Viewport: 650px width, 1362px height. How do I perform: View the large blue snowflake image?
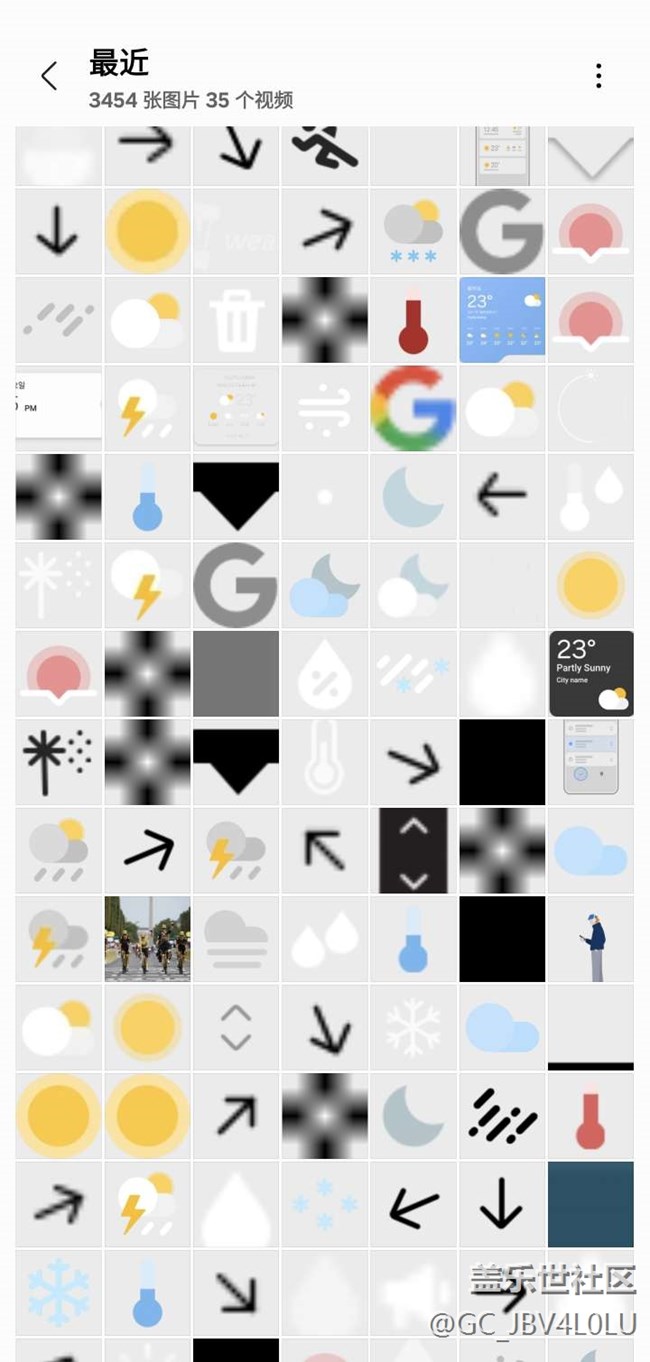tap(58, 1291)
